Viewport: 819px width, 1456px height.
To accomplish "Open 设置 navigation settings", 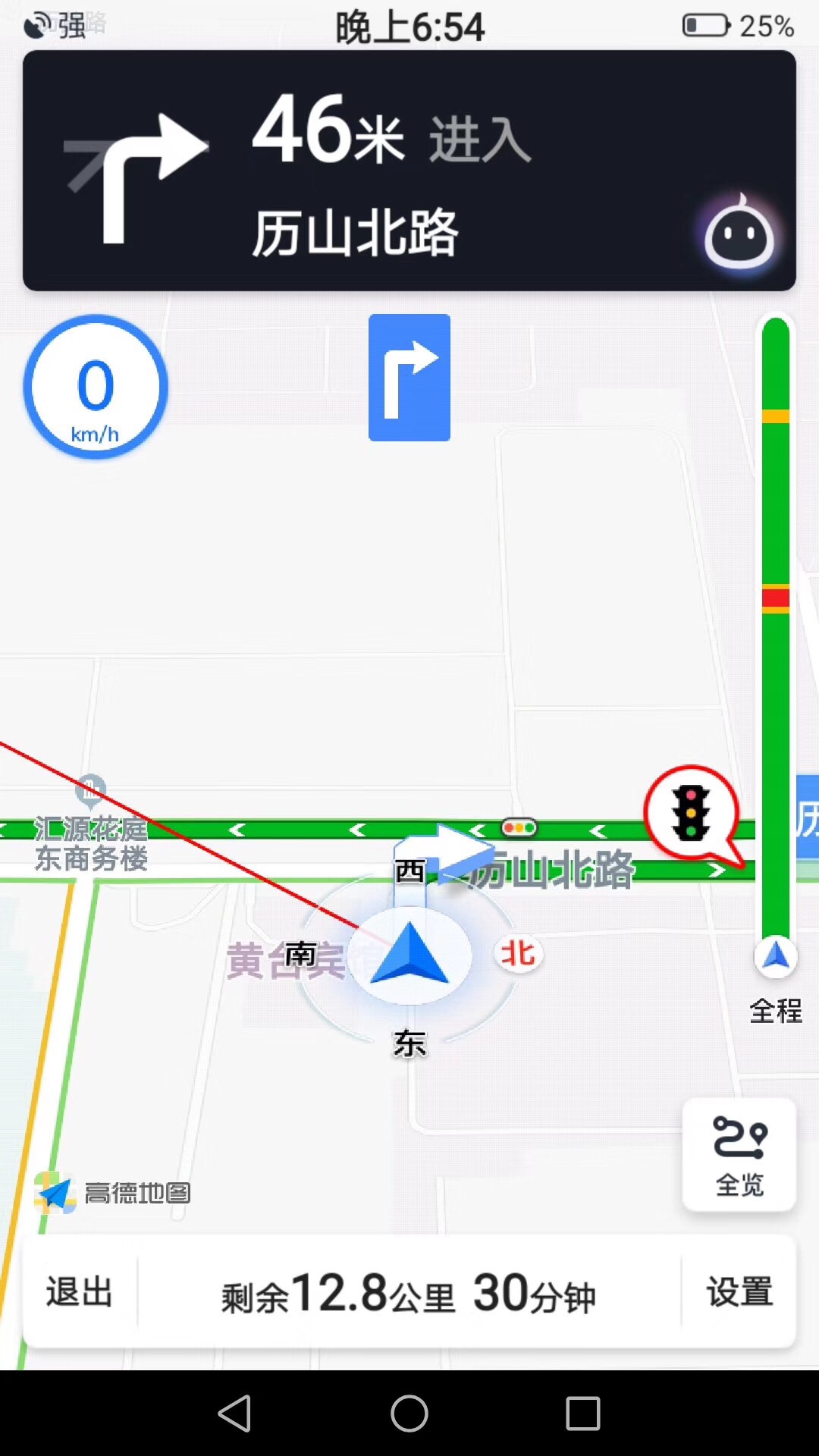I will (x=739, y=1291).
